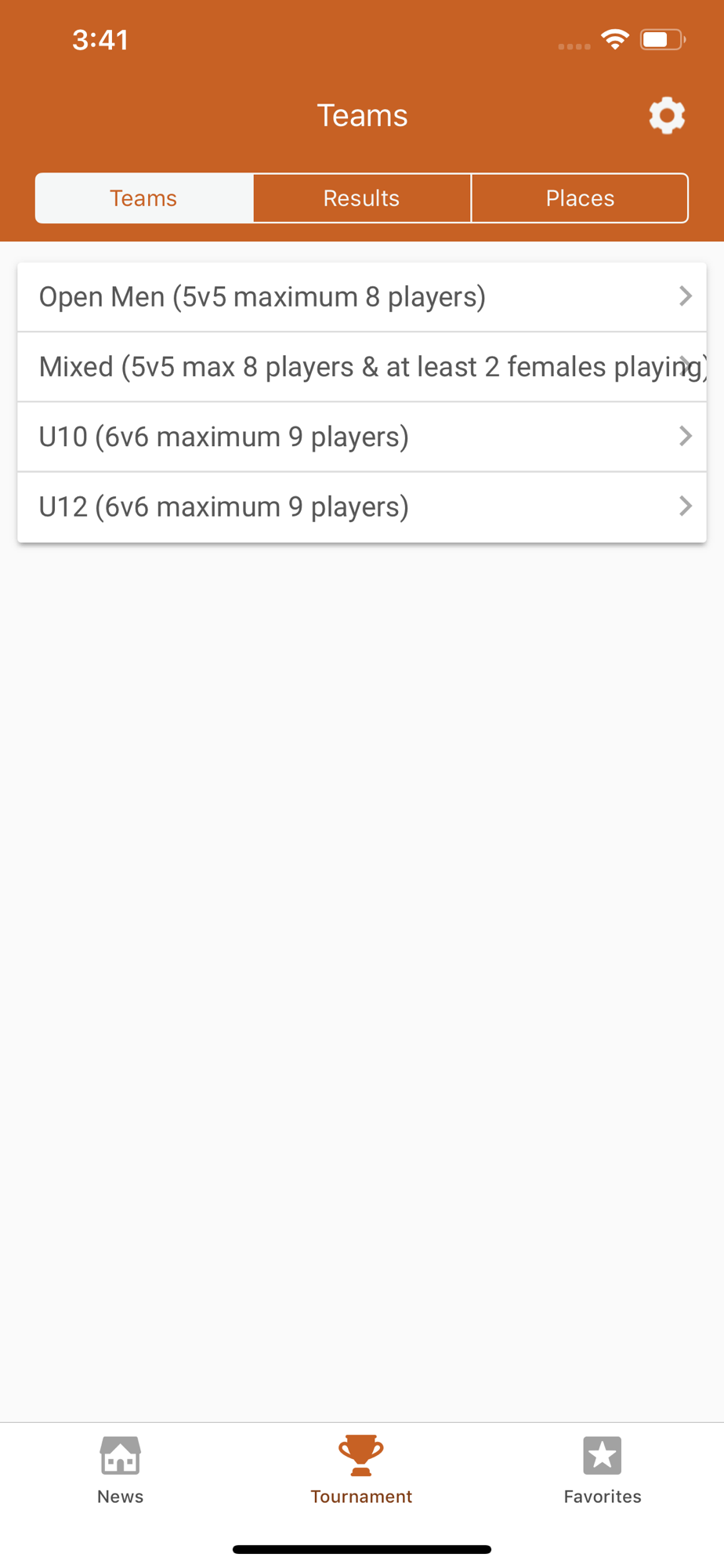Tap the Tournament tab

click(361, 1470)
